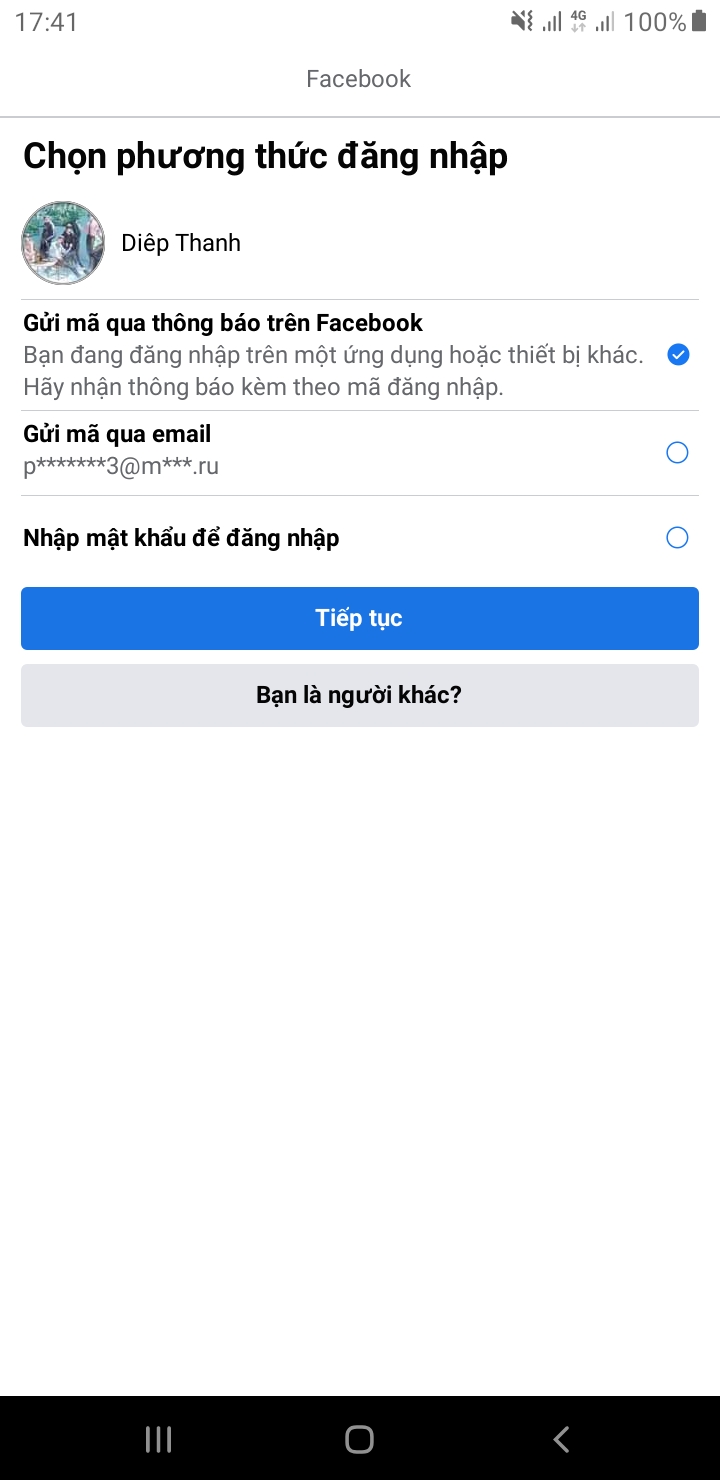Tap Bạn là người khác? button

(359, 695)
